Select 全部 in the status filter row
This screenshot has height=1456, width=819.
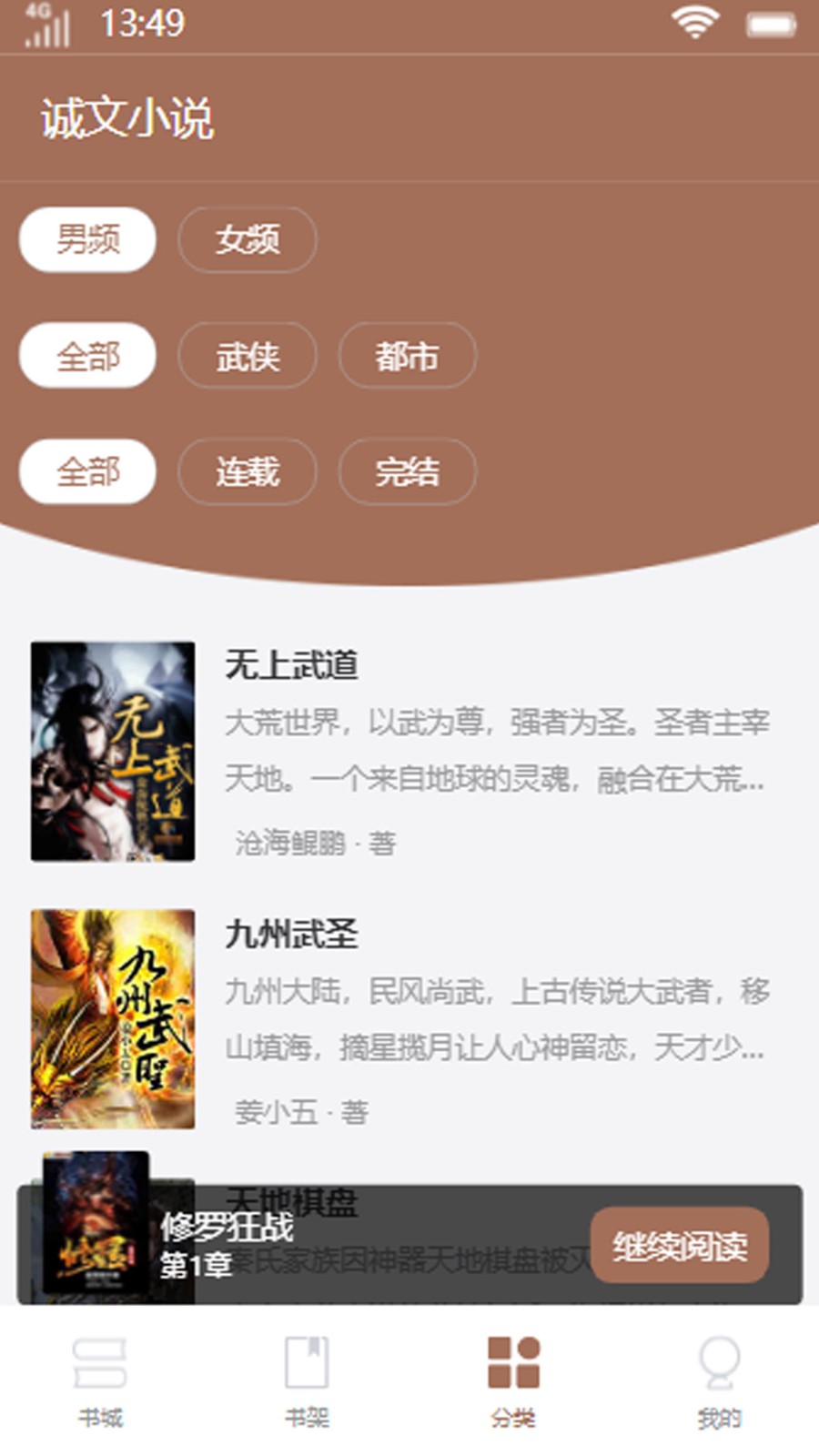(87, 471)
